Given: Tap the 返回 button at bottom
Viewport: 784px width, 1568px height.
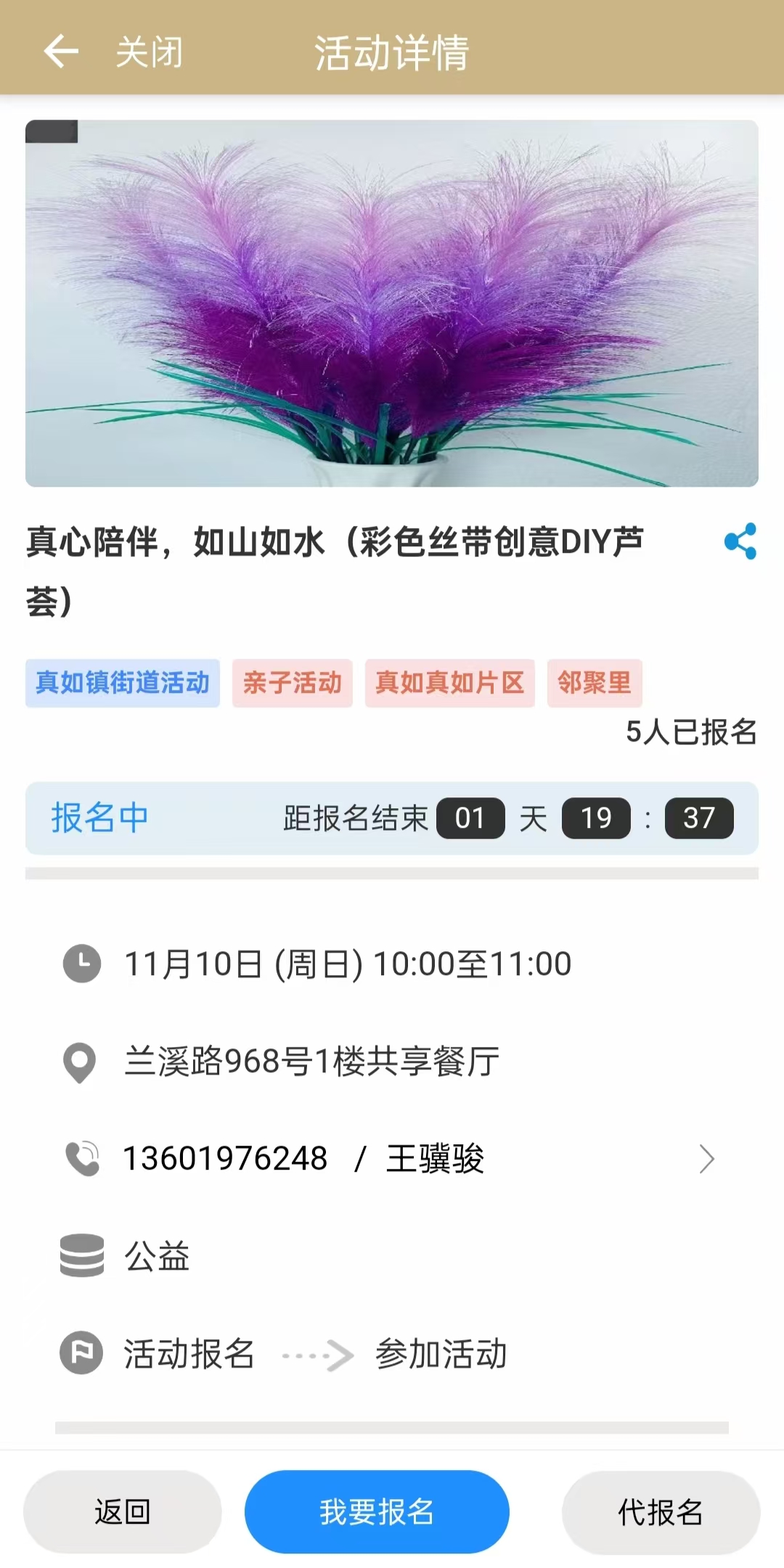Looking at the screenshot, I should click(122, 1512).
